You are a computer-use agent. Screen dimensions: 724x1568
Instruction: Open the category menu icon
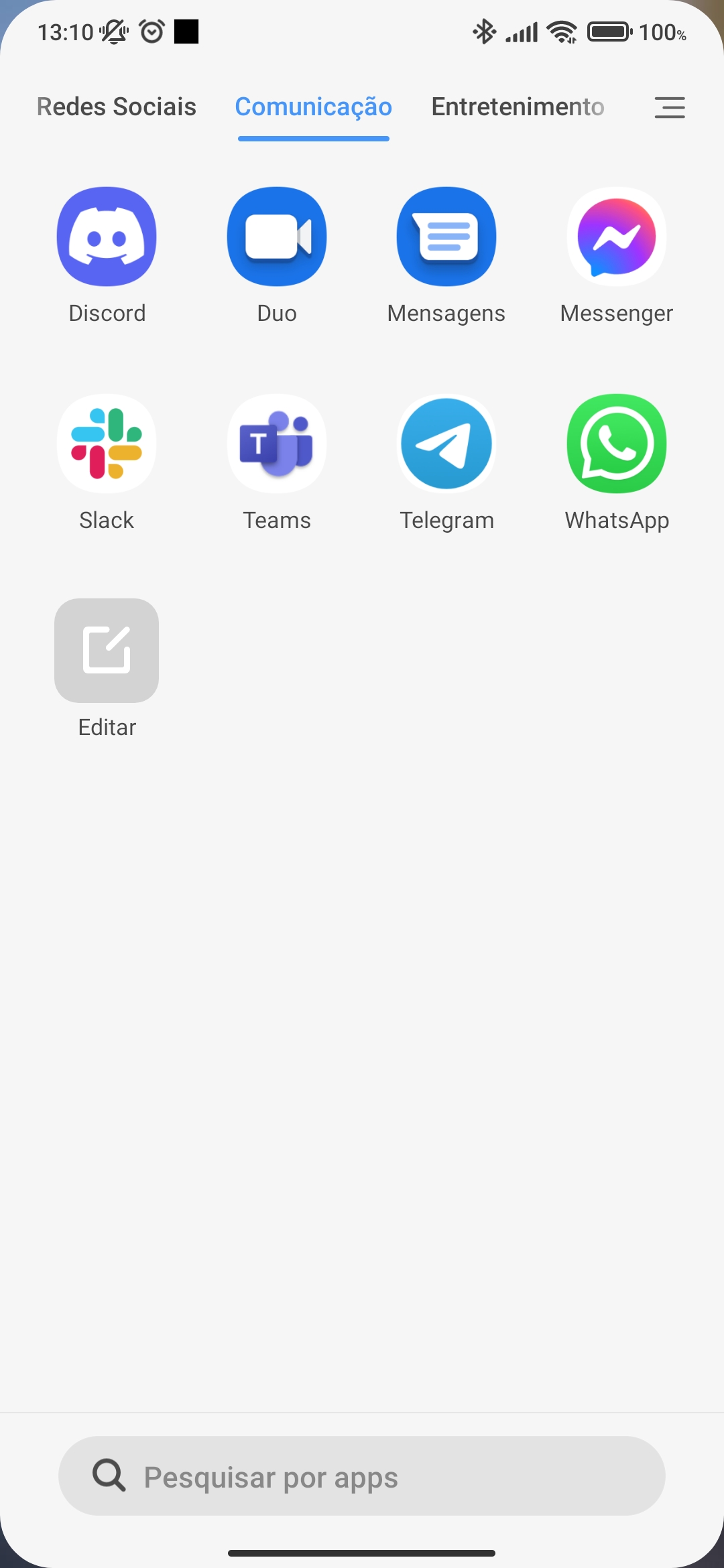click(x=669, y=107)
